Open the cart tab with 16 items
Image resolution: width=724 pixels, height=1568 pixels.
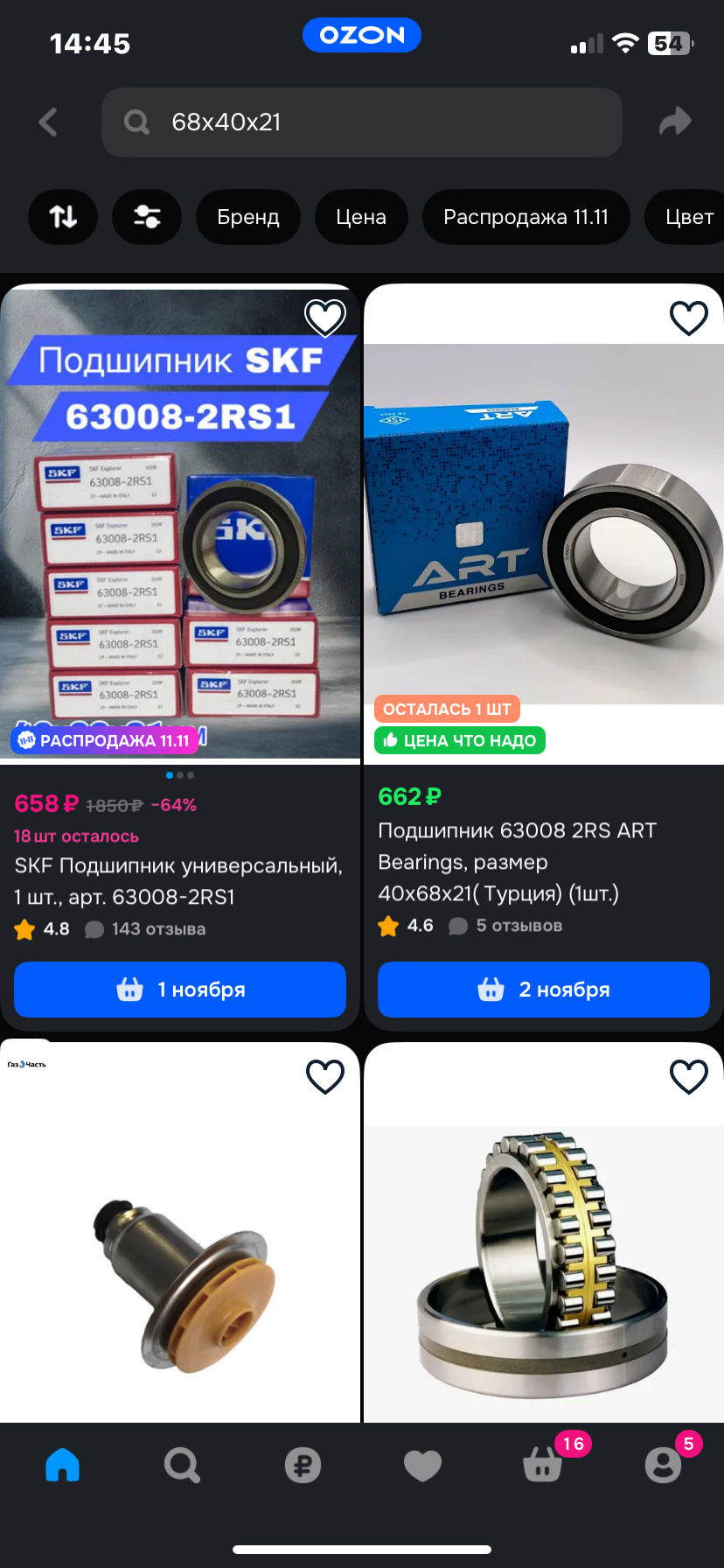click(543, 1465)
